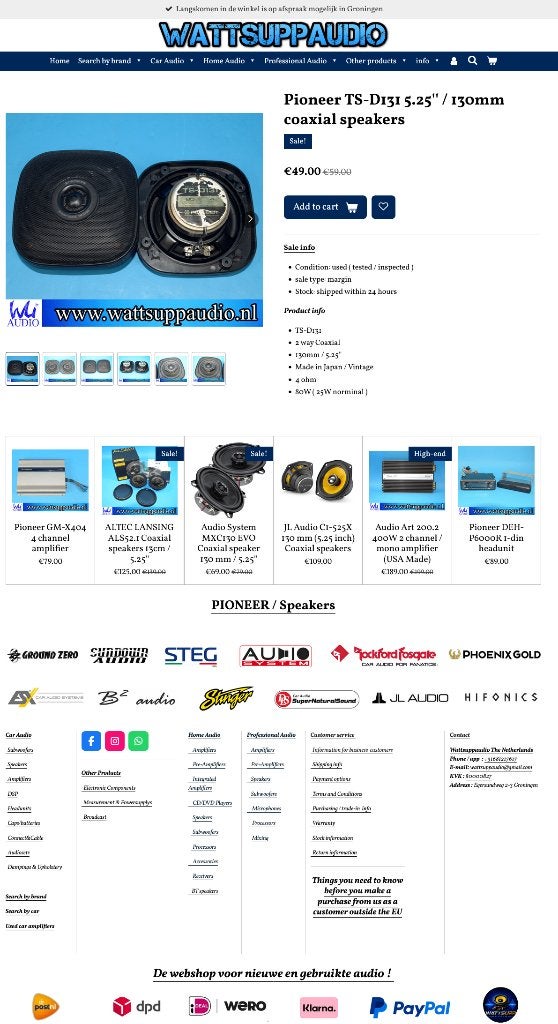The image size is (558, 1024).
Task: Open the Audio Art 200.2 amplifier card
Action: [407, 510]
